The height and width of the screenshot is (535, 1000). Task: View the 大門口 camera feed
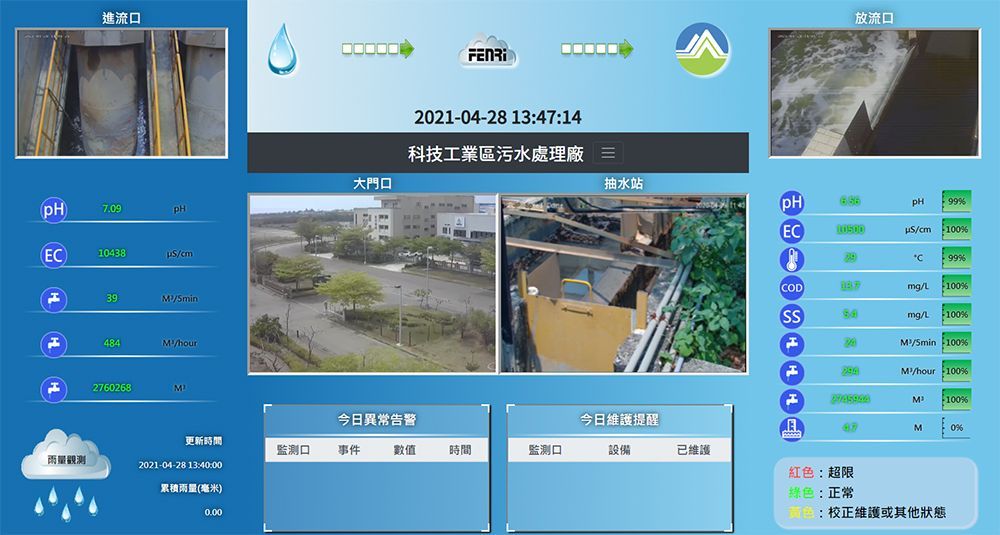(x=372, y=284)
